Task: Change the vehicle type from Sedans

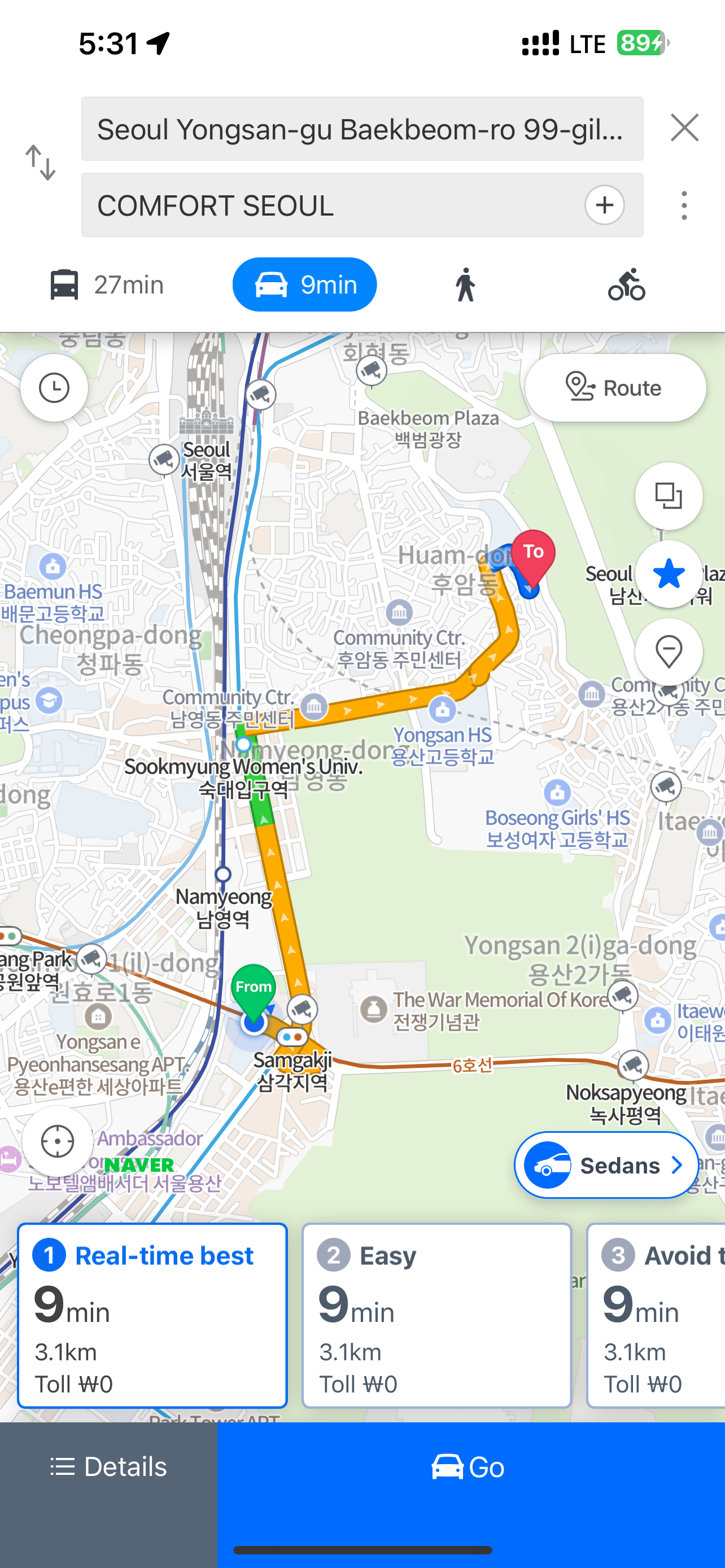Action: 606,1166
